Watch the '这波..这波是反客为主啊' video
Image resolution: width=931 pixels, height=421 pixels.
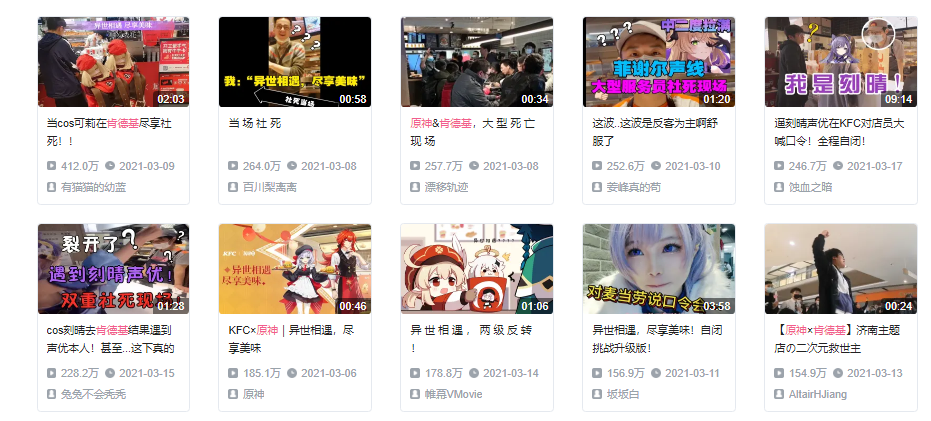click(659, 62)
